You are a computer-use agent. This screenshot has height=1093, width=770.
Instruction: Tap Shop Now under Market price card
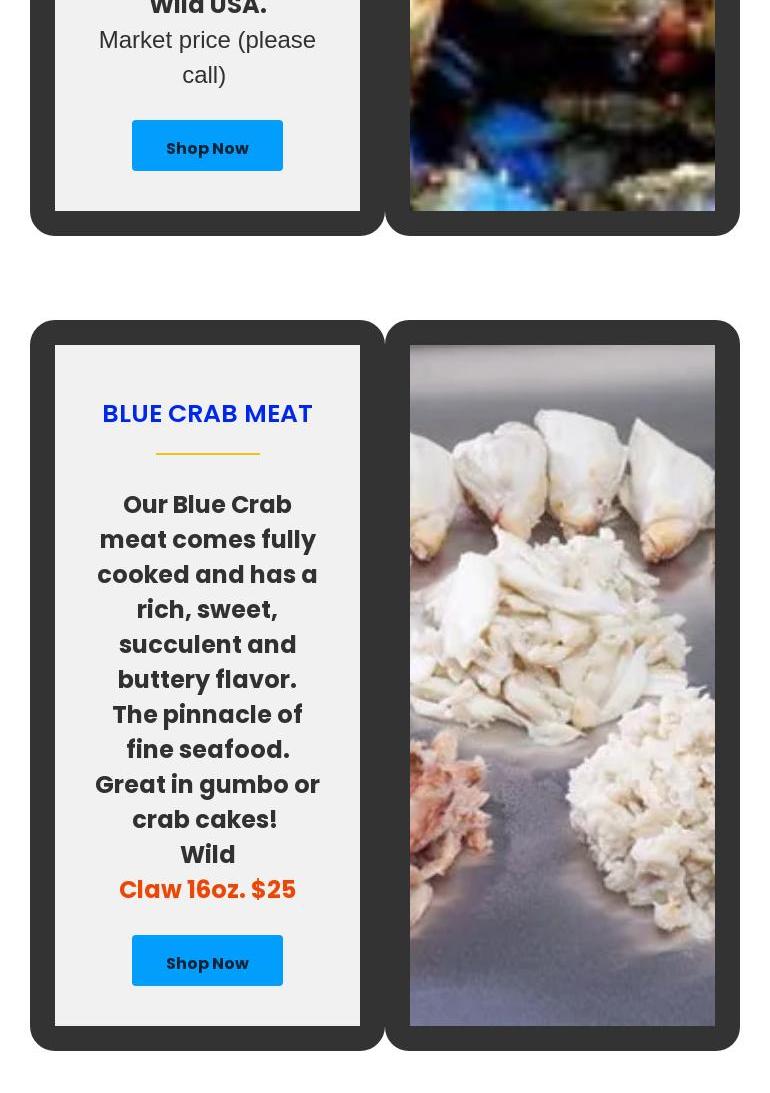coord(207,146)
